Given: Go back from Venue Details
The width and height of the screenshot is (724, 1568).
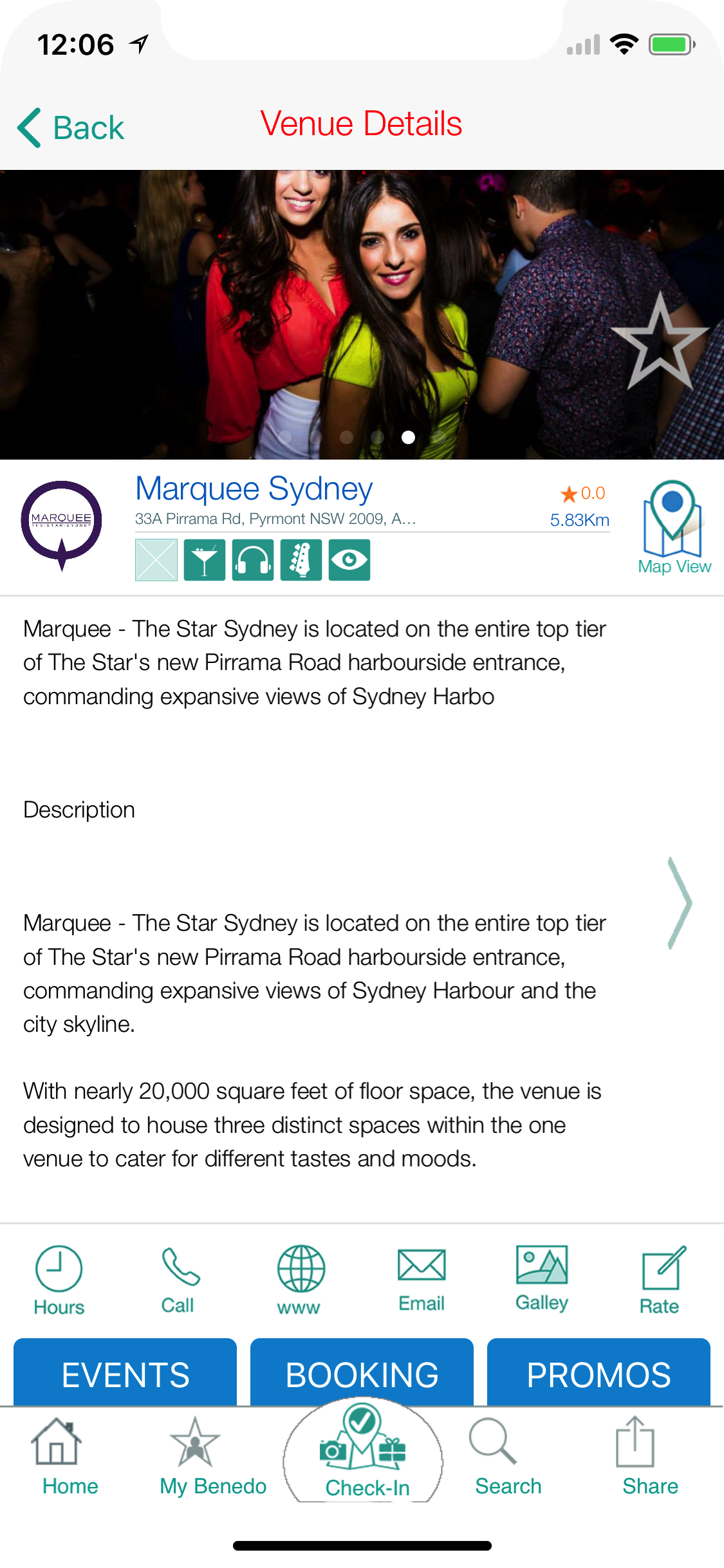Looking at the screenshot, I should pos(71,127).
